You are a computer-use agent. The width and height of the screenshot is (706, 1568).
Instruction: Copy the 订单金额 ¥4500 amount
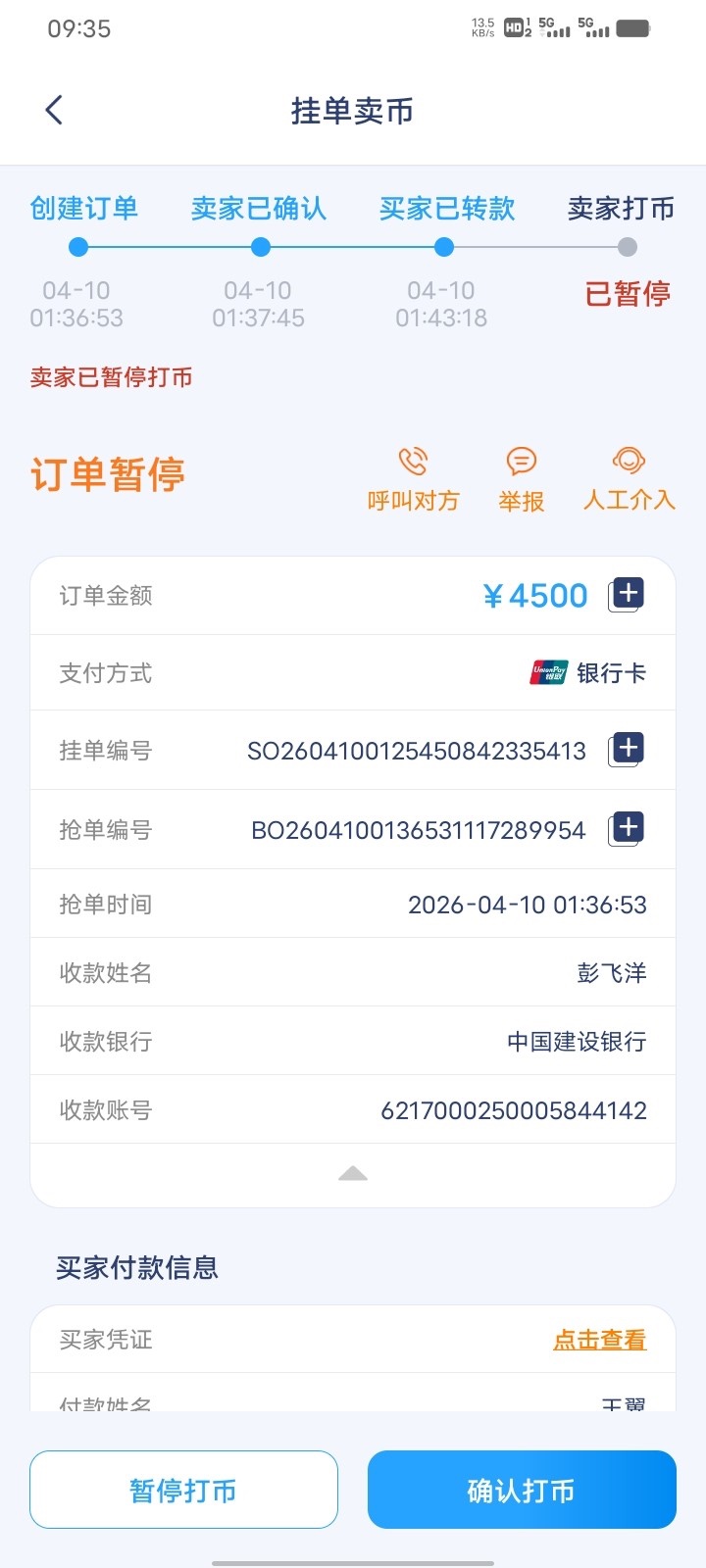tap(626, 595)
